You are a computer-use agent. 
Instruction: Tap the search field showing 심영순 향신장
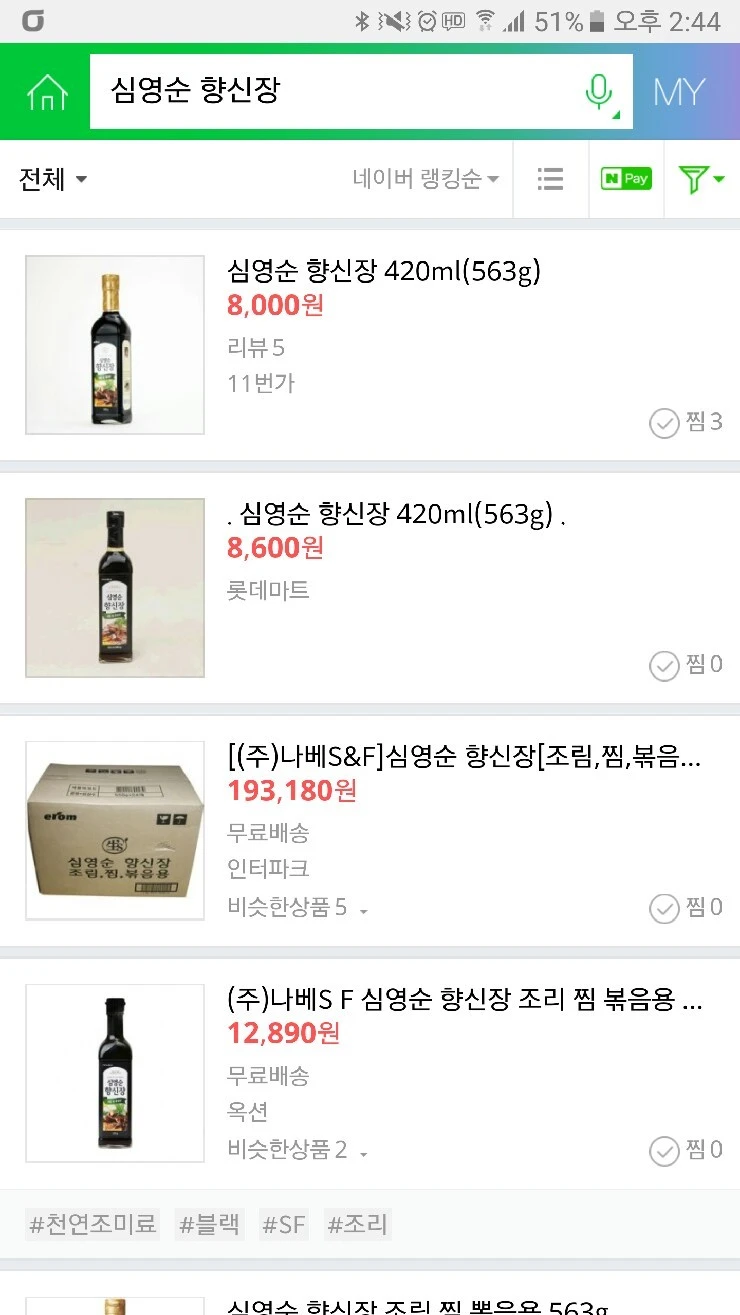330,92
